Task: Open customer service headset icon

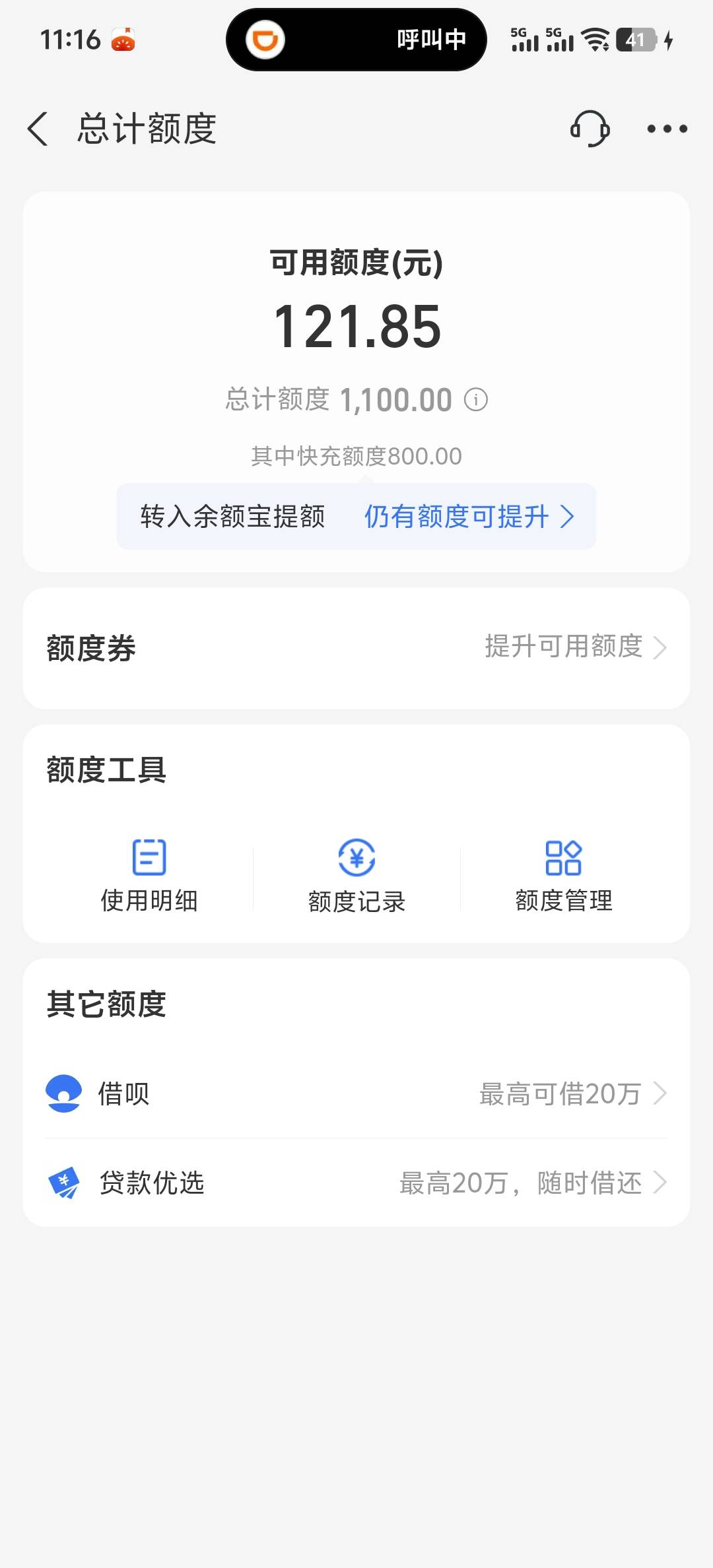Action: (590, 129)
